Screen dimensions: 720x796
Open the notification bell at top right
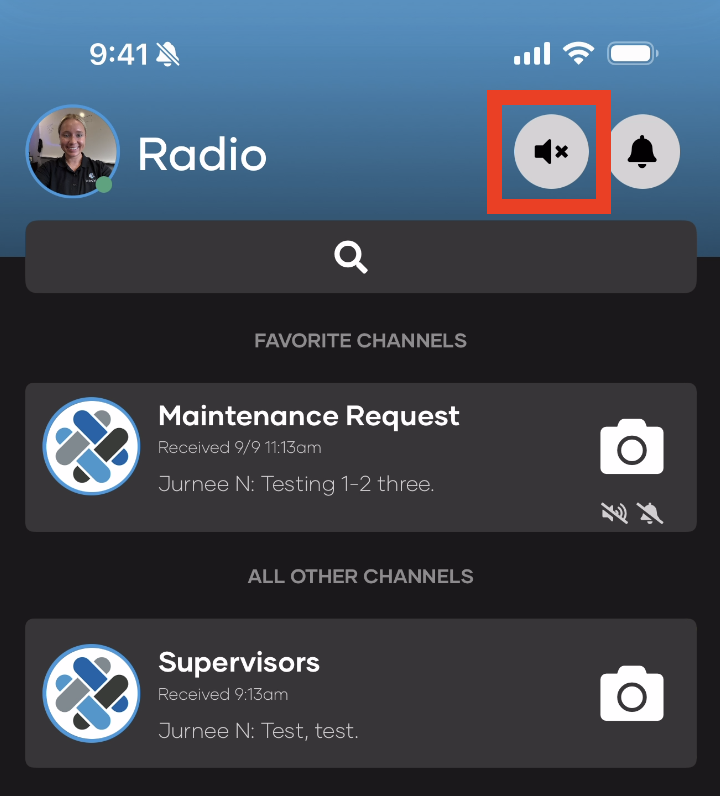coord(644,151)
